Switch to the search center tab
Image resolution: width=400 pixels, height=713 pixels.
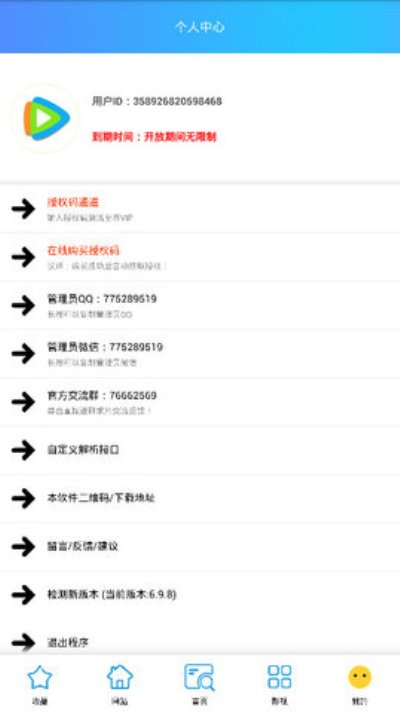tap(199, 684)
